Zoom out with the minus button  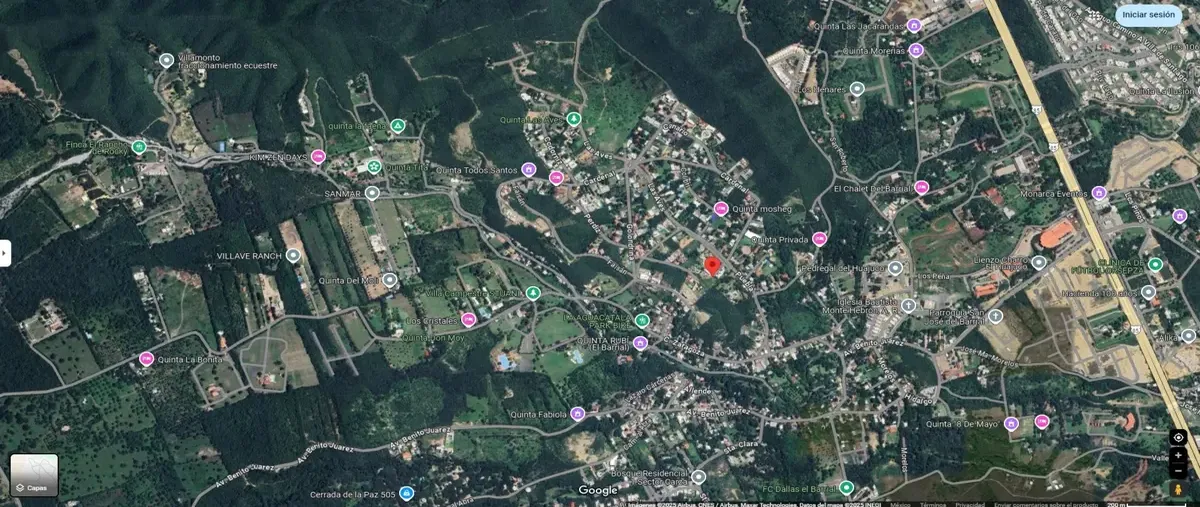(x=1179, y=470)
